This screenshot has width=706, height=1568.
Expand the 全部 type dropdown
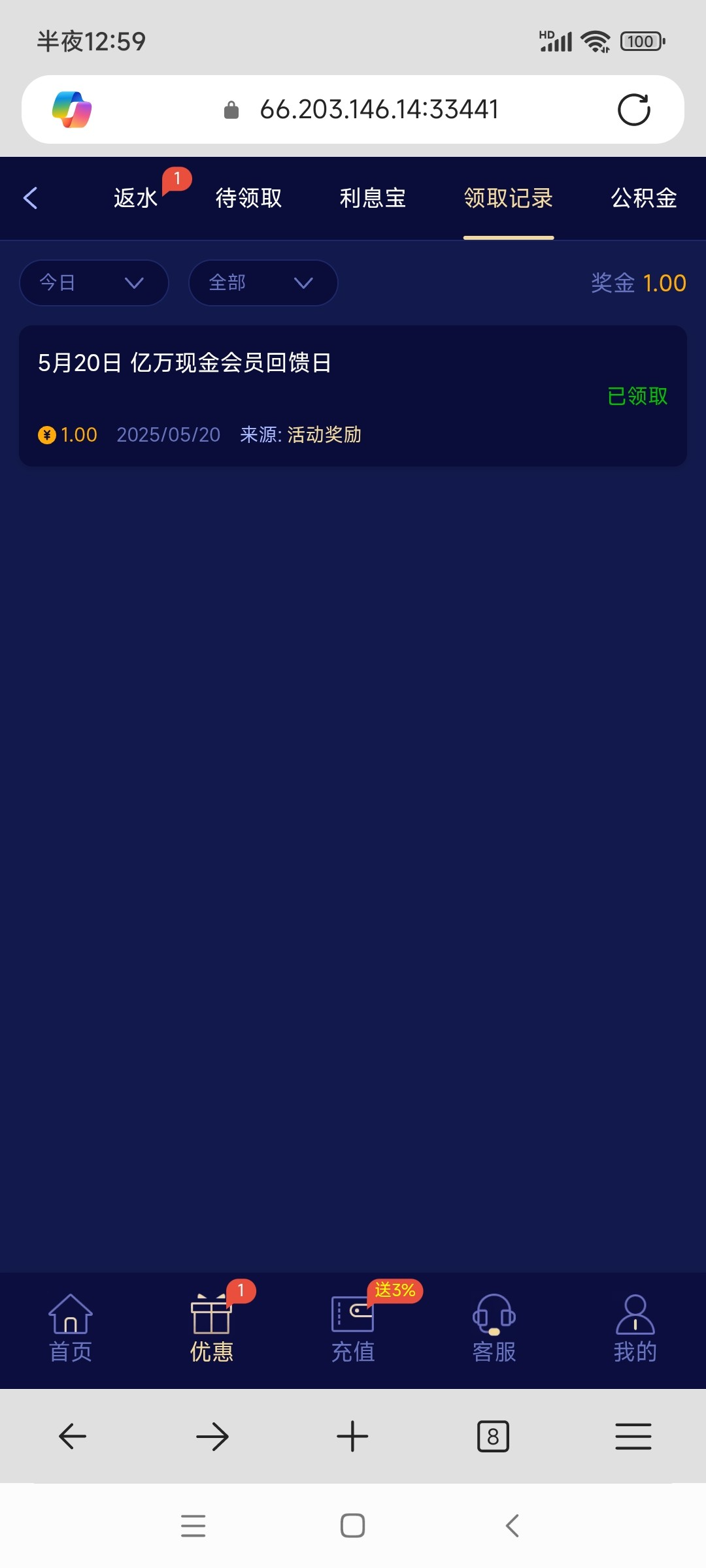[263, 283]
